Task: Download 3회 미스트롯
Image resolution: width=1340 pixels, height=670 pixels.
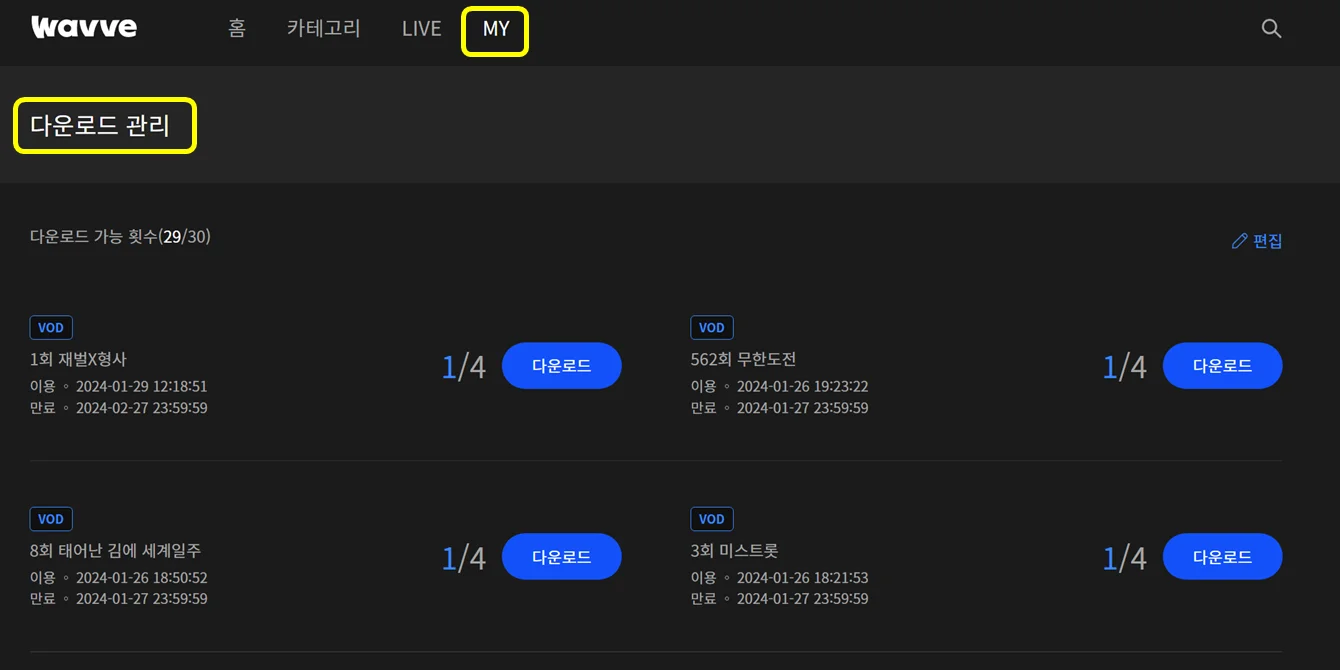Action: 1222,557
